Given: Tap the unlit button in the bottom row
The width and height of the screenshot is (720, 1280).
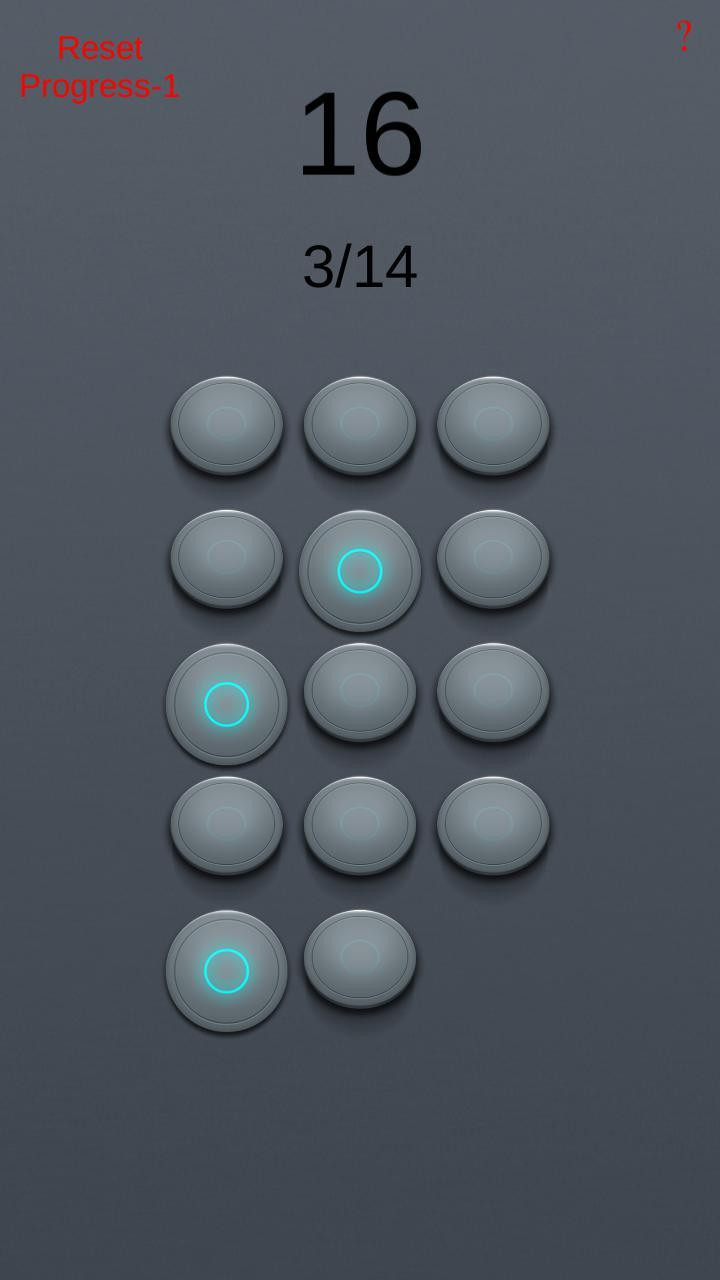Looking at the screenshot, I should coord(360,956).
